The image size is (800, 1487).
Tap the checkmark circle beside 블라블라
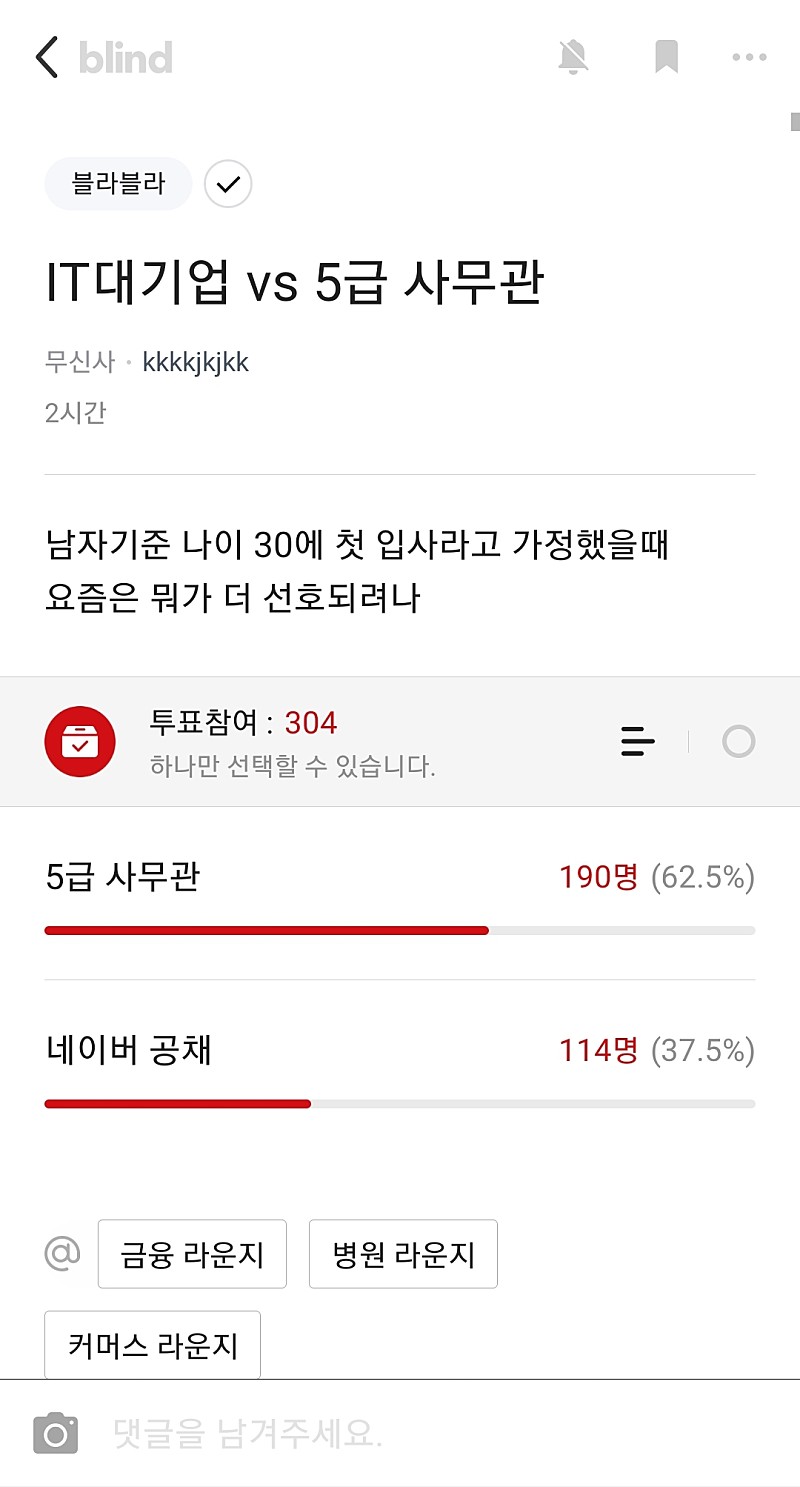(228, 184)
